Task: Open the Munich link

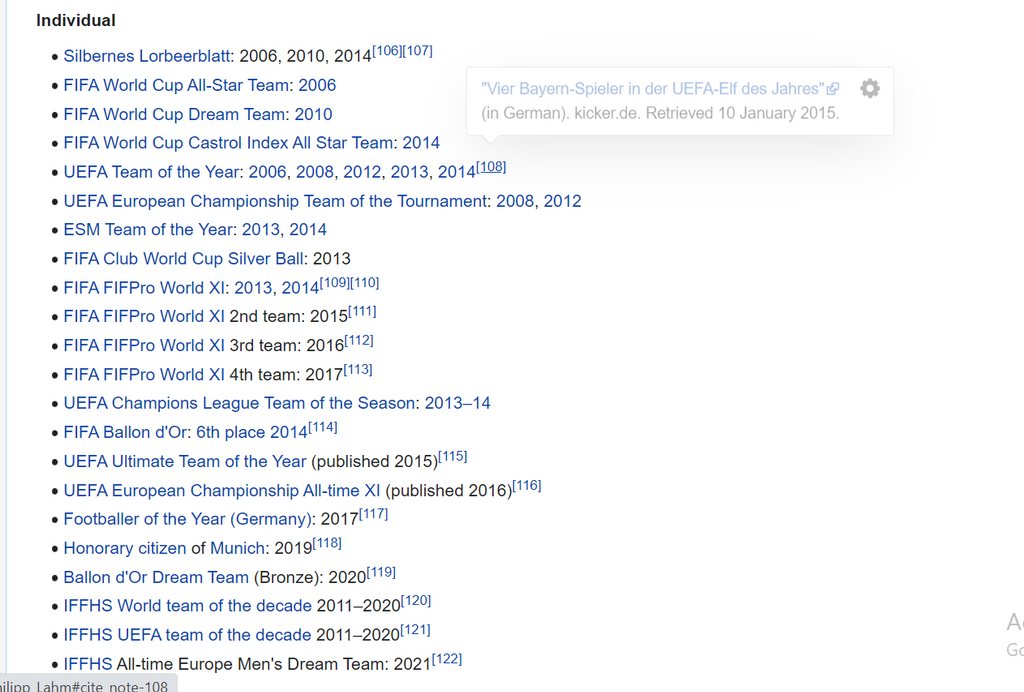Action: pos(238,548)
